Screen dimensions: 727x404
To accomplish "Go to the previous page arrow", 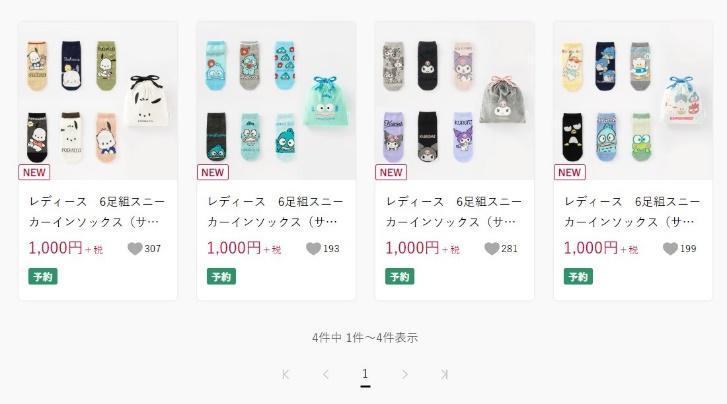I will (x=326, y=374).
